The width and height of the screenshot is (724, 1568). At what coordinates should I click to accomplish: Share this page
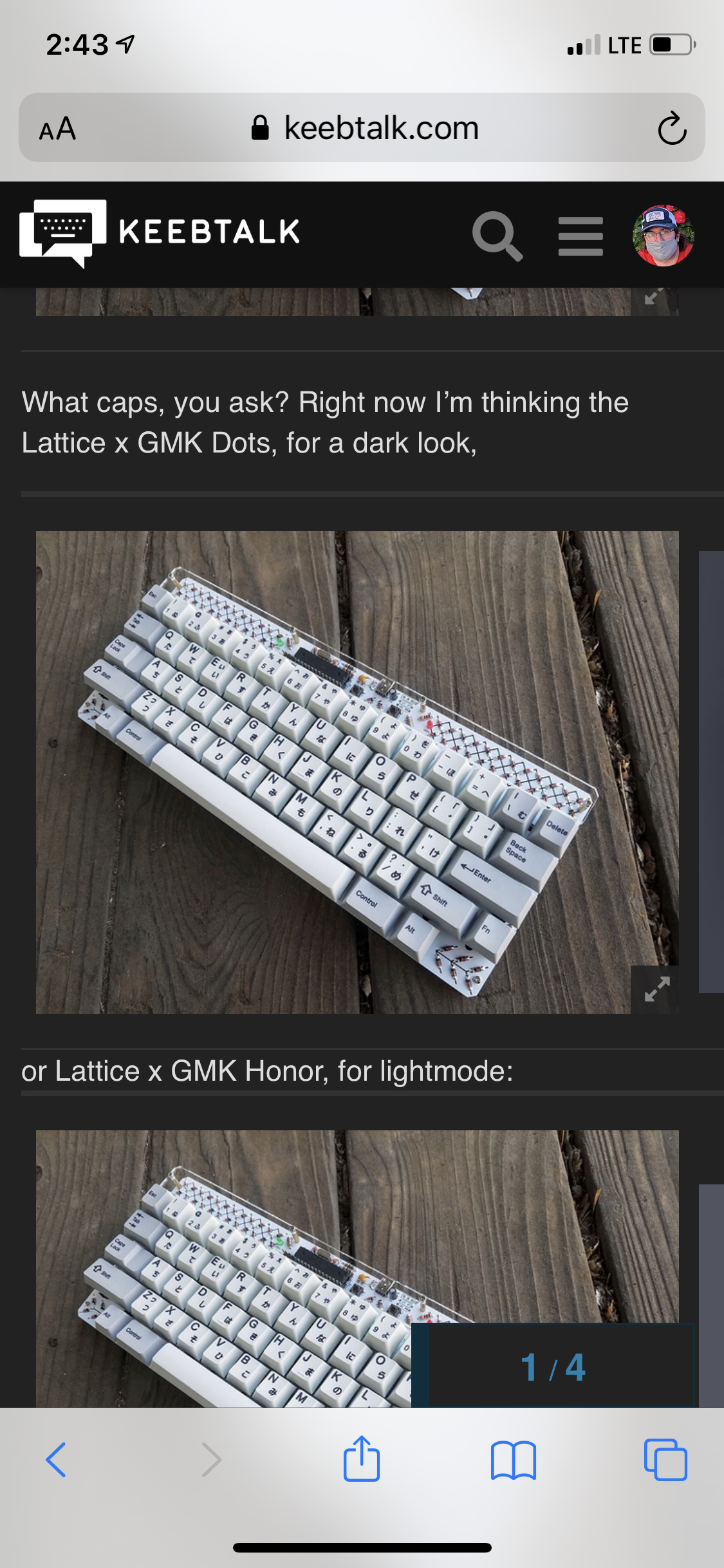coord(362,1458)
